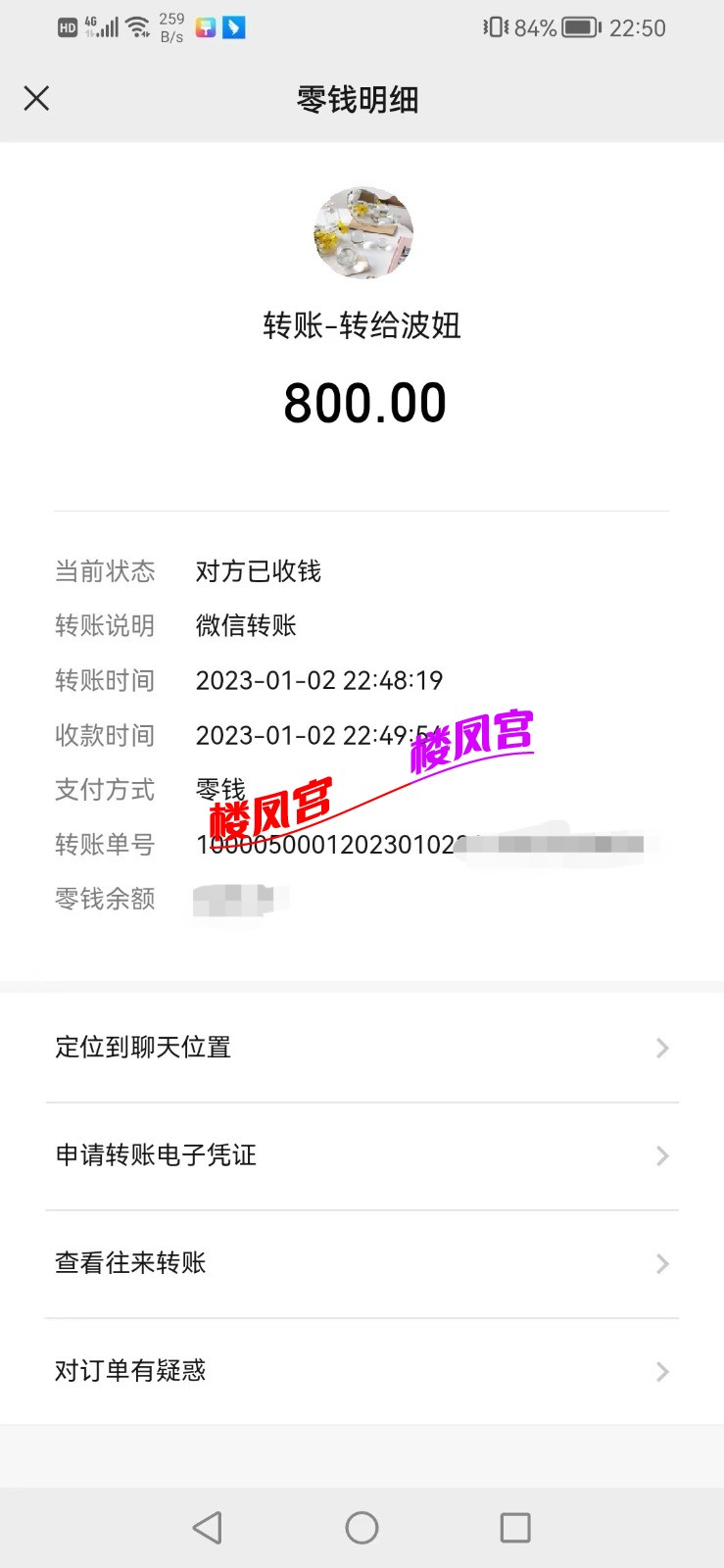Tap 申请转账电子凭证 to request a receipt
This screenshot has height=1568, width=724.
pos(157,1155)
